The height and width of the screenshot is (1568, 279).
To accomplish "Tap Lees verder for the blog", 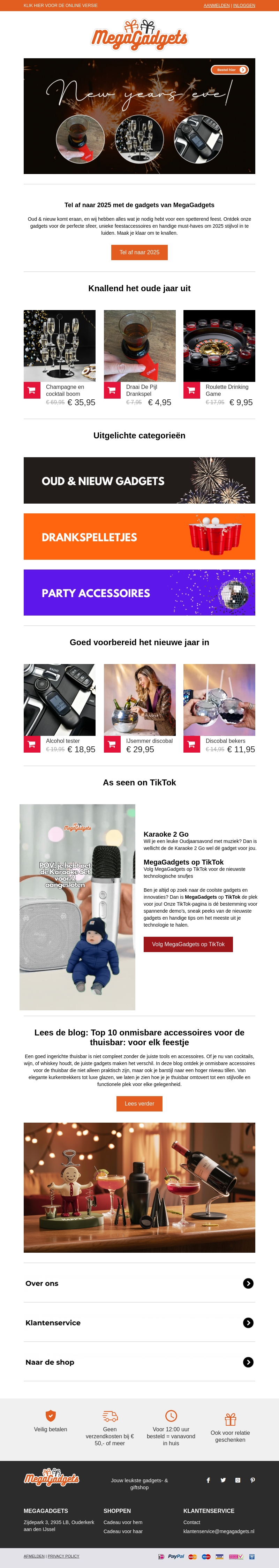I will [139, 1103].
